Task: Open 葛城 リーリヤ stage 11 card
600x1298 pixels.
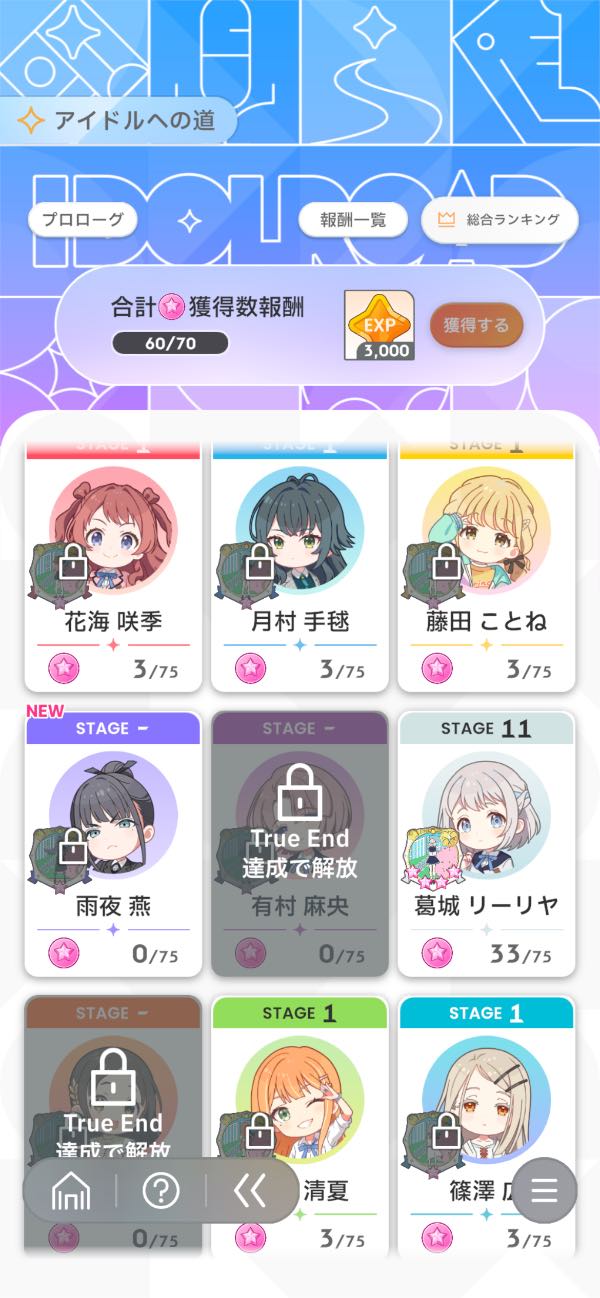Action: (x=486, y=845)
